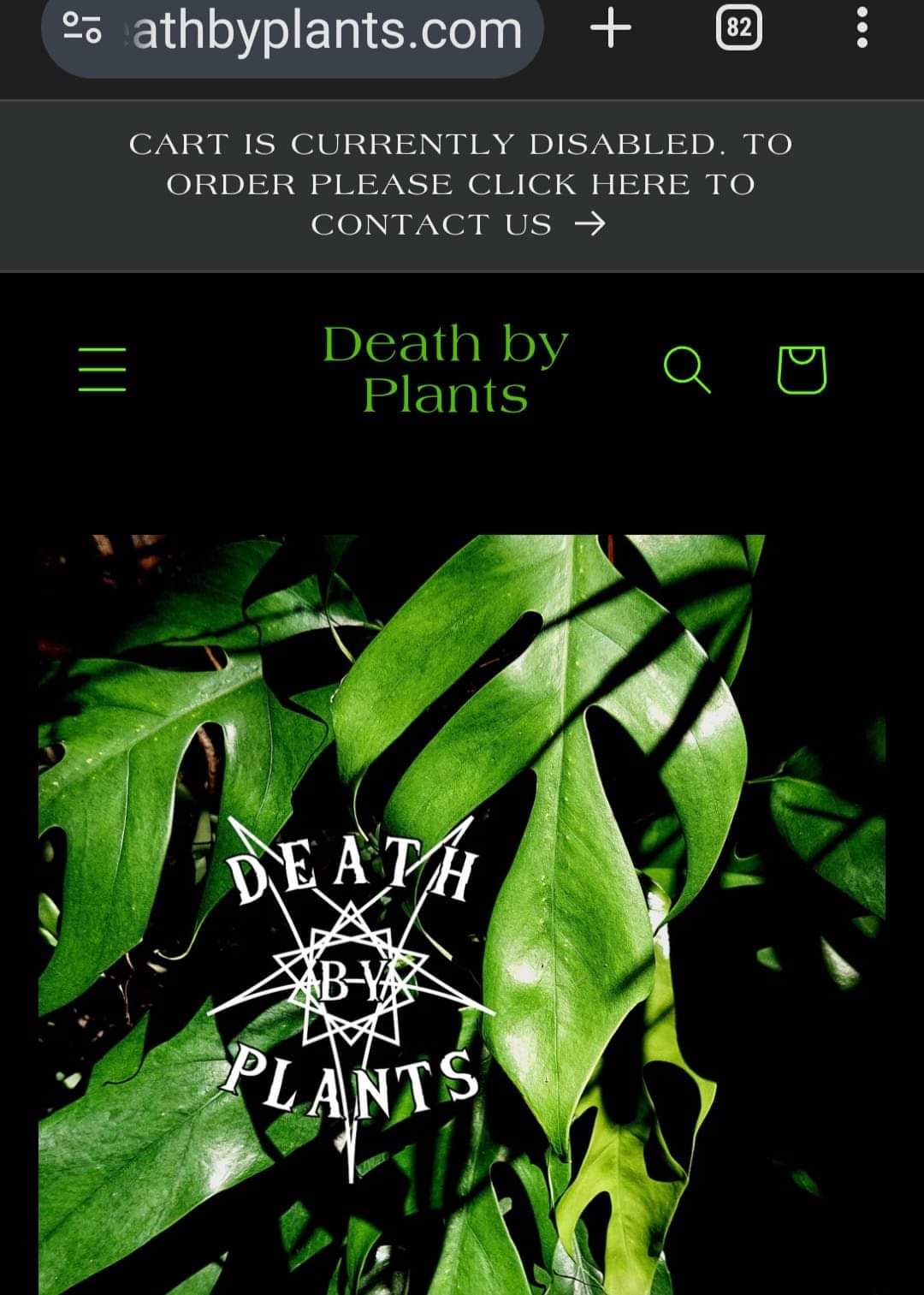Follow the contact us announcement link
This screenshot has width=924, height=1295.
[x=460, y=184]
